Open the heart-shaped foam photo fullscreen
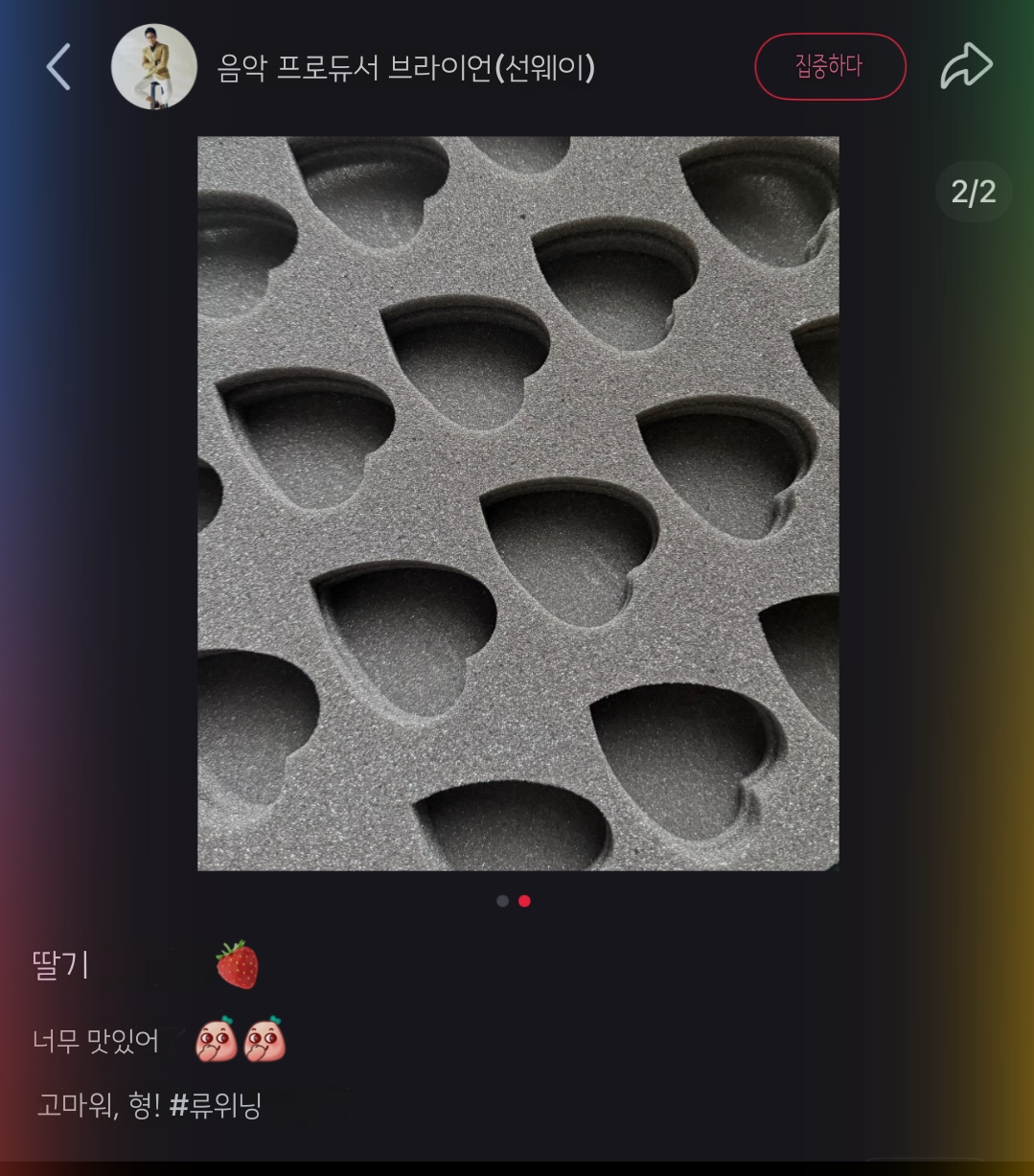 (517, 502)
